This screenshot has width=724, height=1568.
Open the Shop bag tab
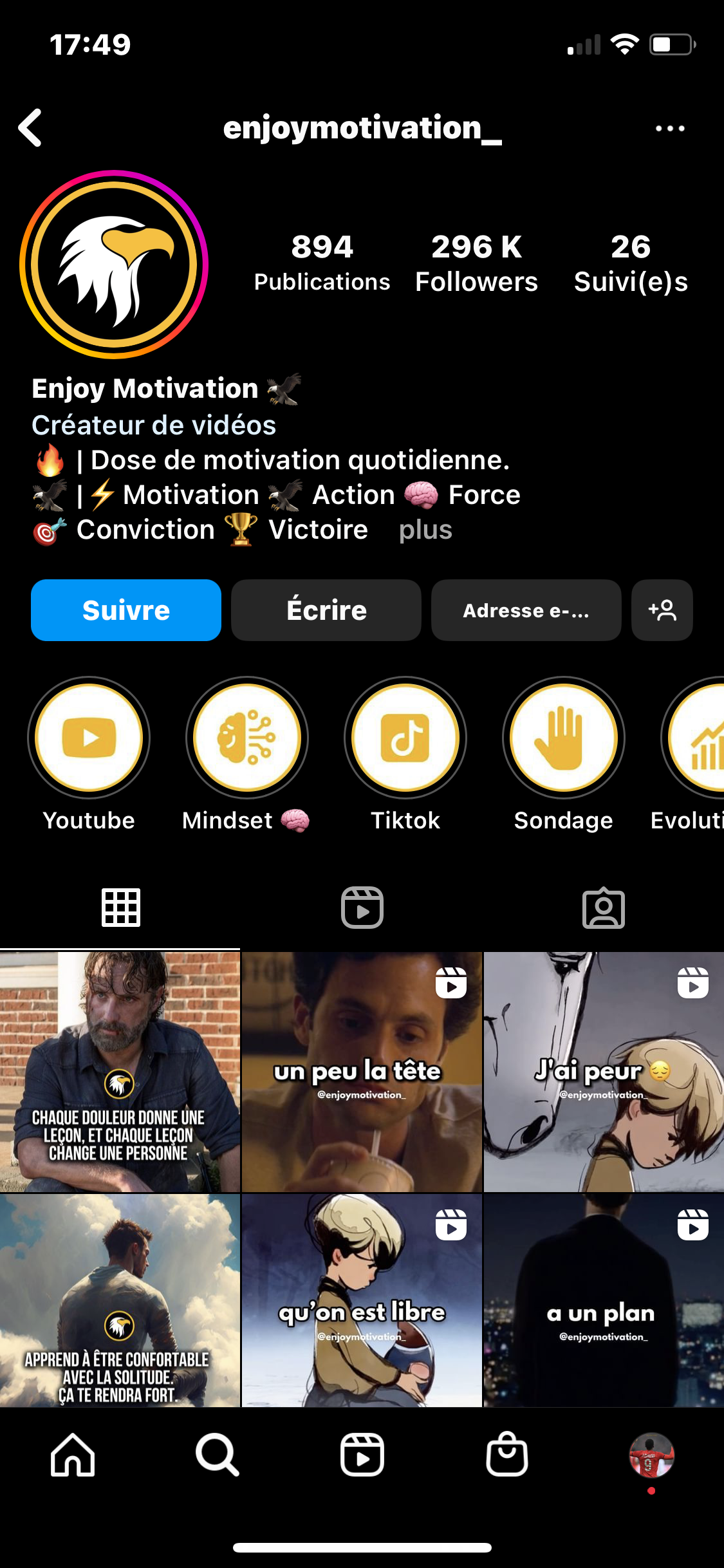pos(507,1455)
